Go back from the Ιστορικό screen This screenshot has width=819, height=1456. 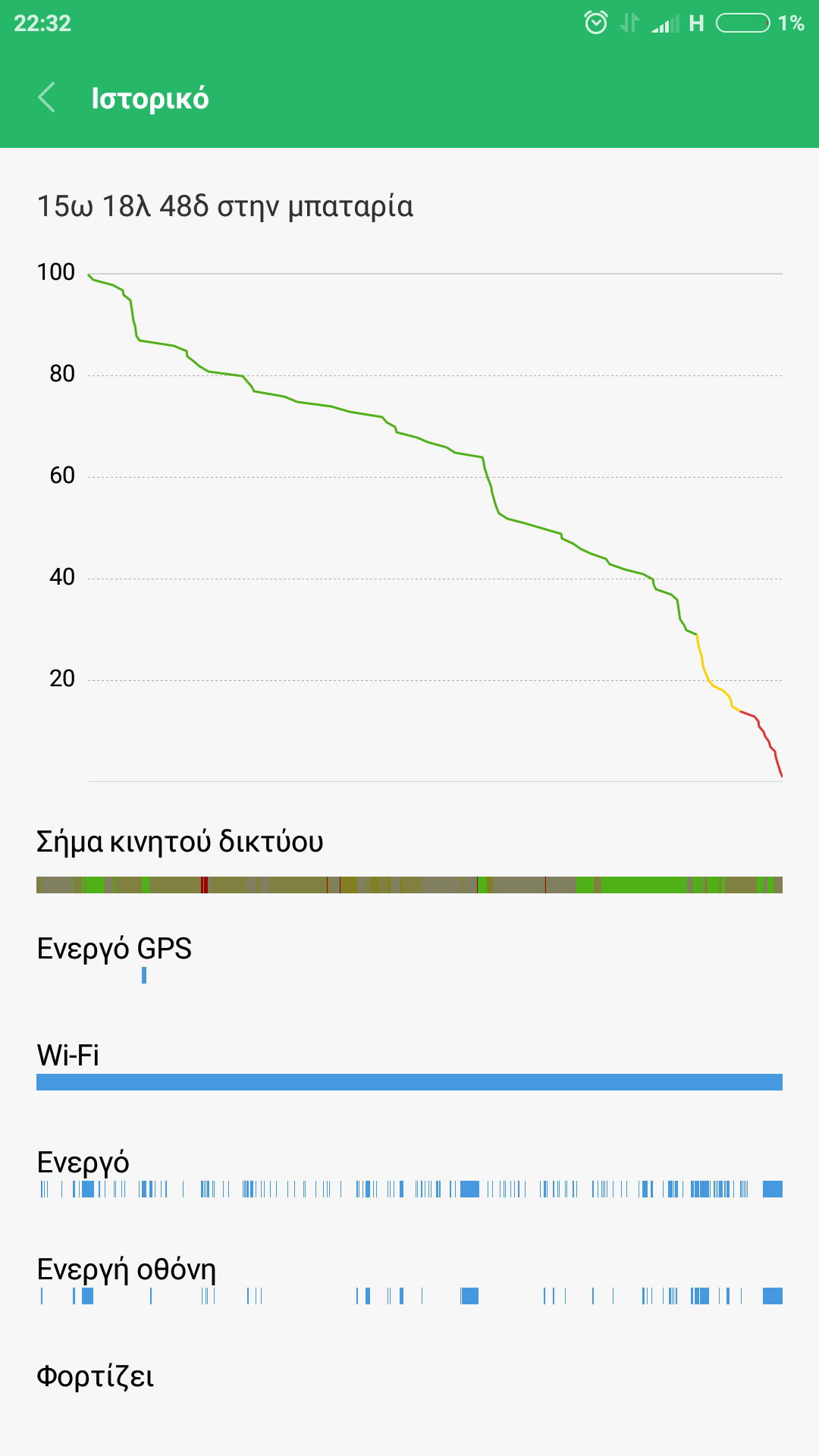click(46, 98)
